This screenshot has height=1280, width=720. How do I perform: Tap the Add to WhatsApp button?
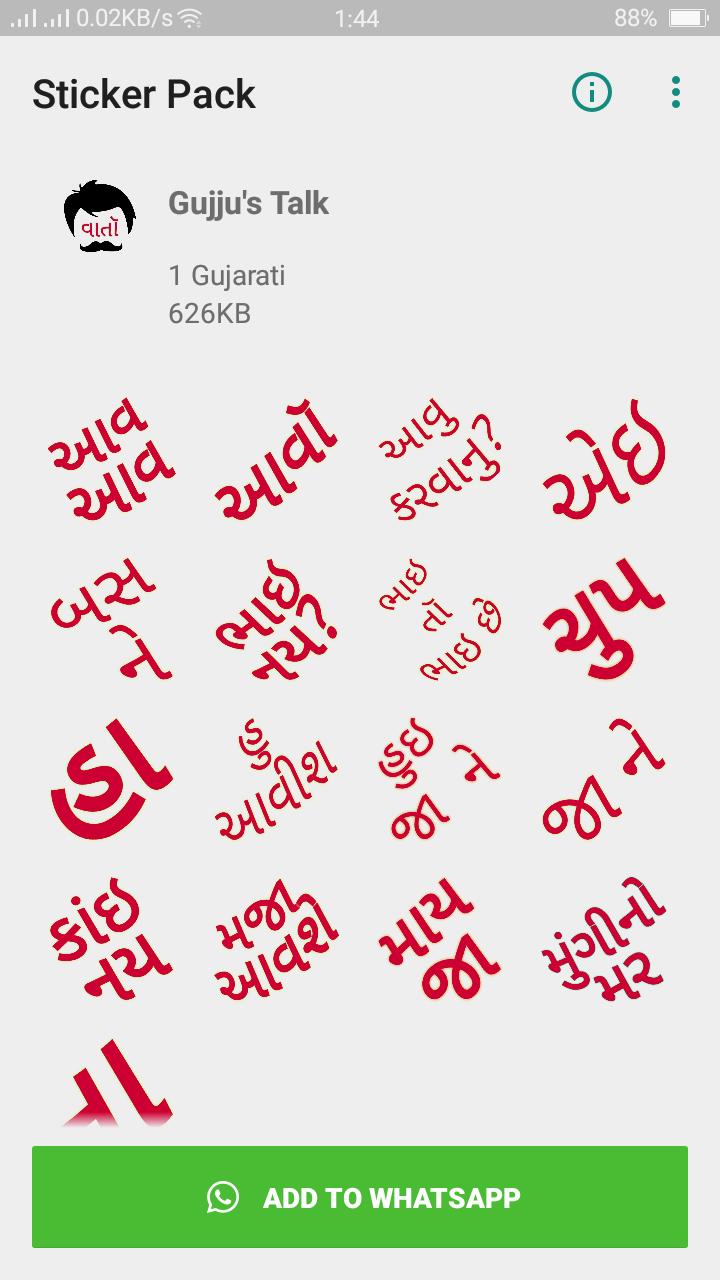tap(360, 1197)
